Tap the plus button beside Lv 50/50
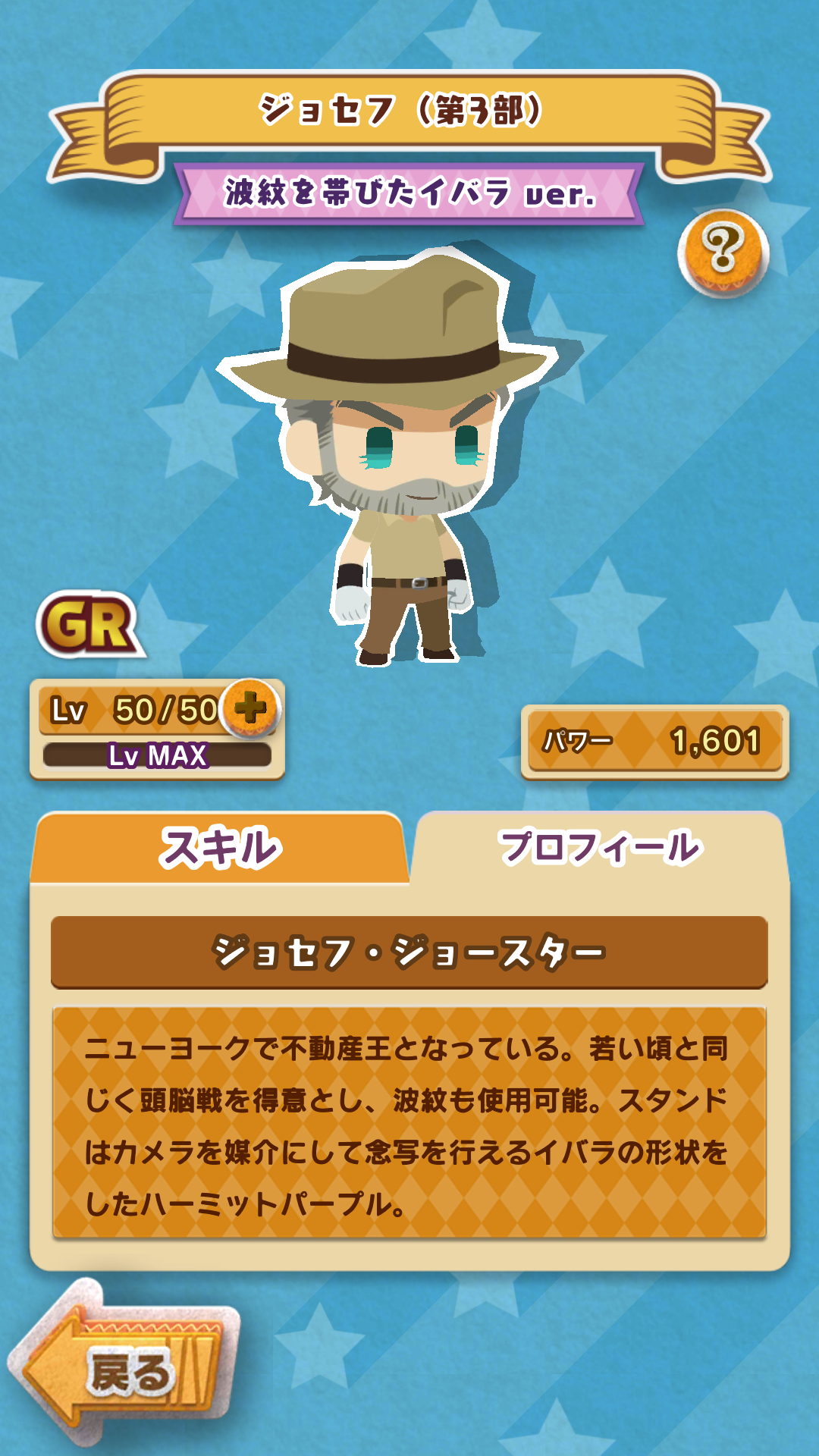 (x=251, y=709)
